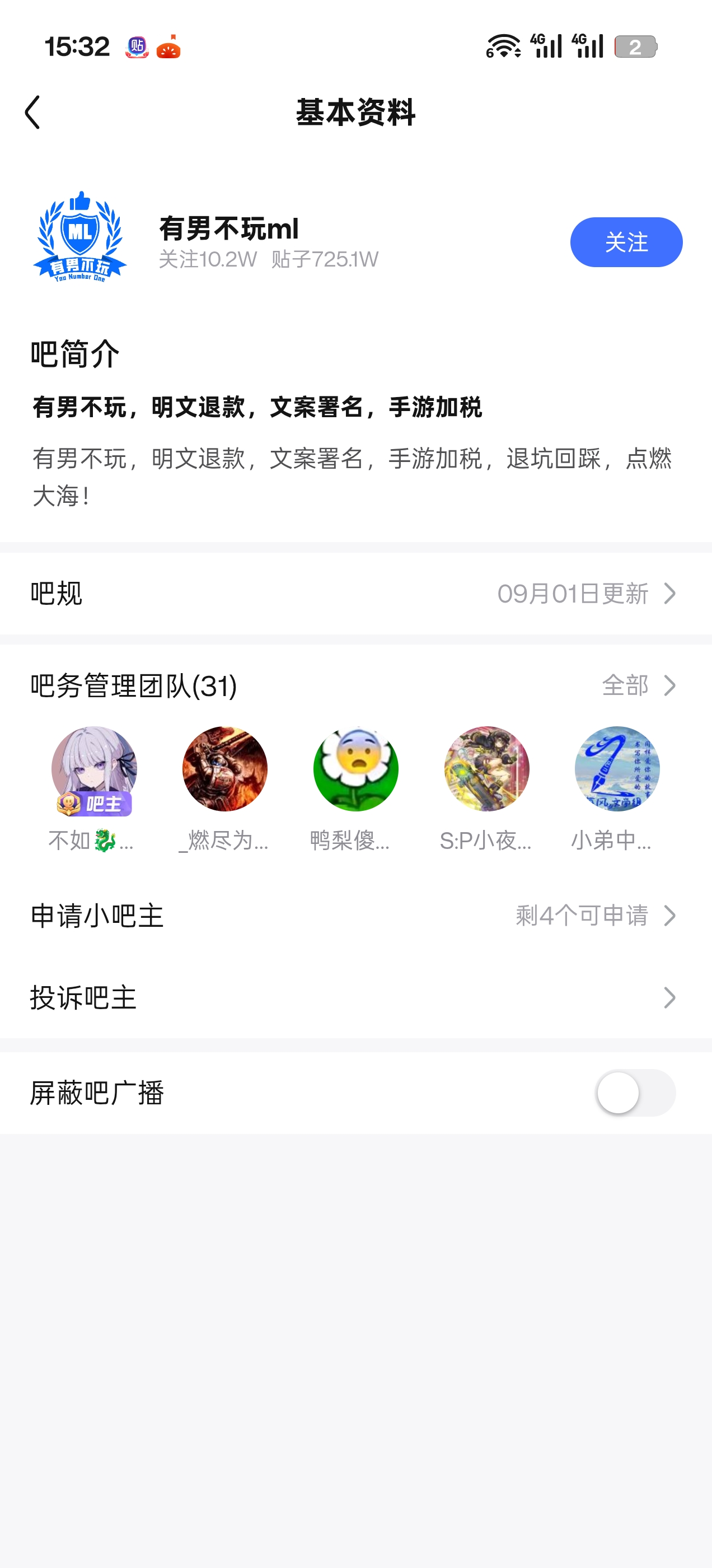Go back from the 基本资料 page

pos(33,113)
